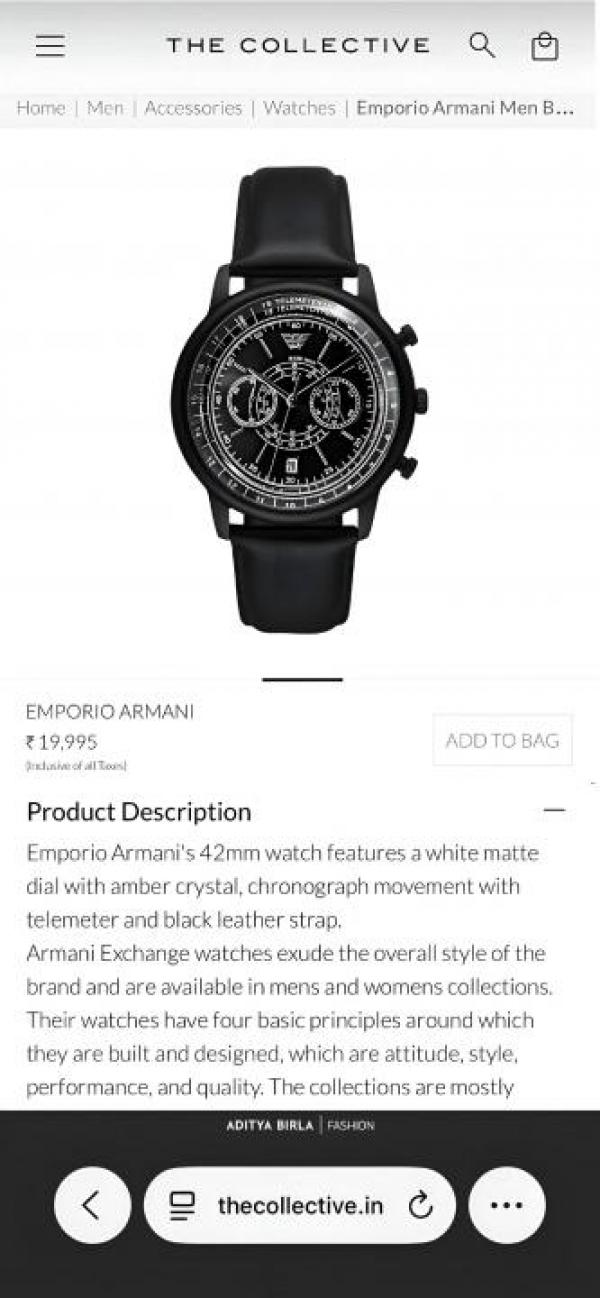Open the Men breadcrumb link

pos(105,107)
